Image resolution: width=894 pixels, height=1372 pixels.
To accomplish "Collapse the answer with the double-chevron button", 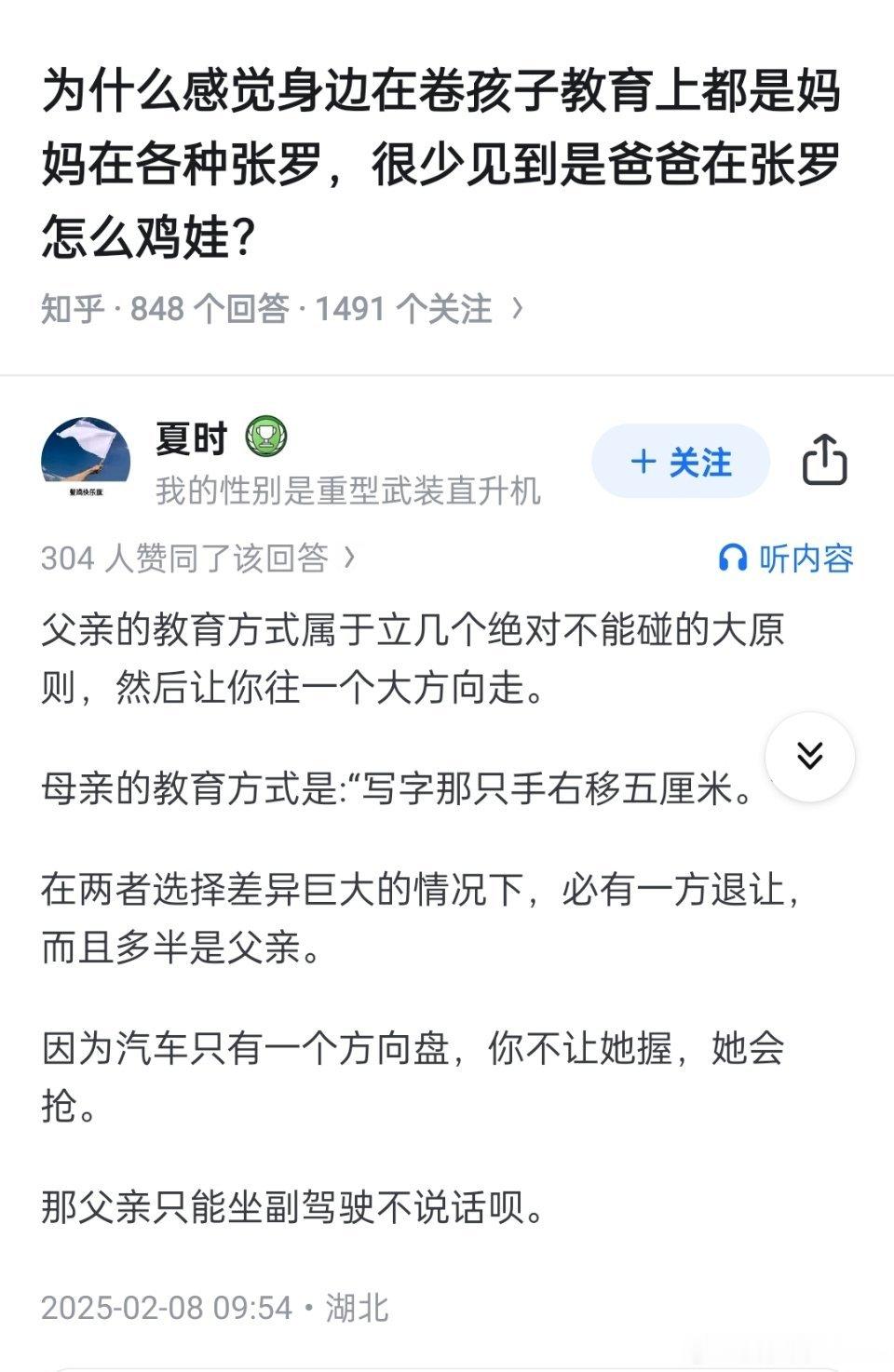I will pyautogui.click(x=809, y=758).
